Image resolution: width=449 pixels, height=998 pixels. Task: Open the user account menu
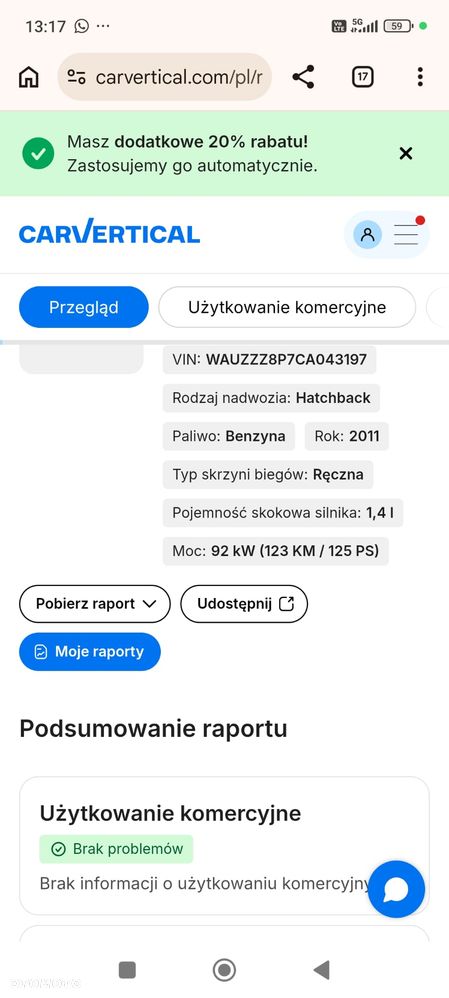(367, 234)
